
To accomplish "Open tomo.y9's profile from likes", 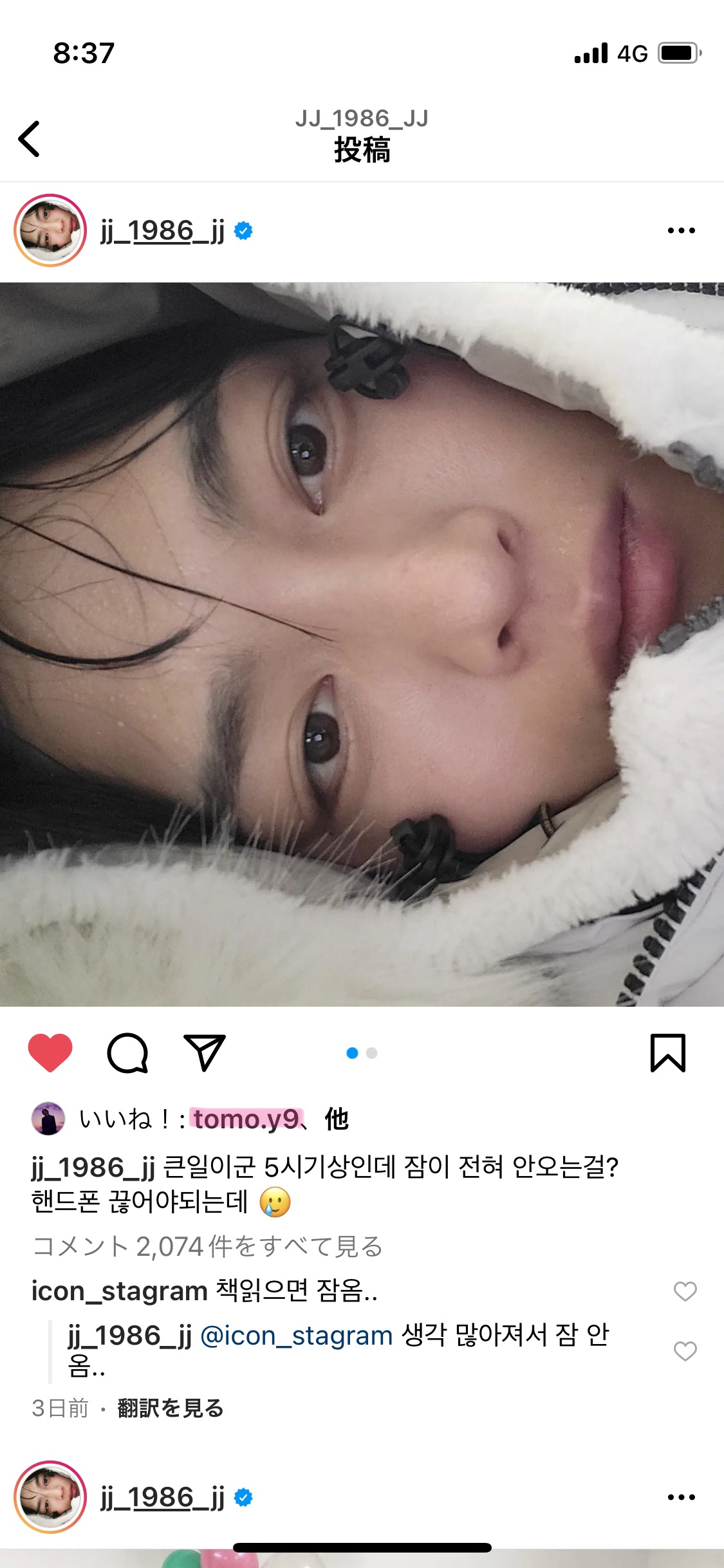I will point(247,1119).
